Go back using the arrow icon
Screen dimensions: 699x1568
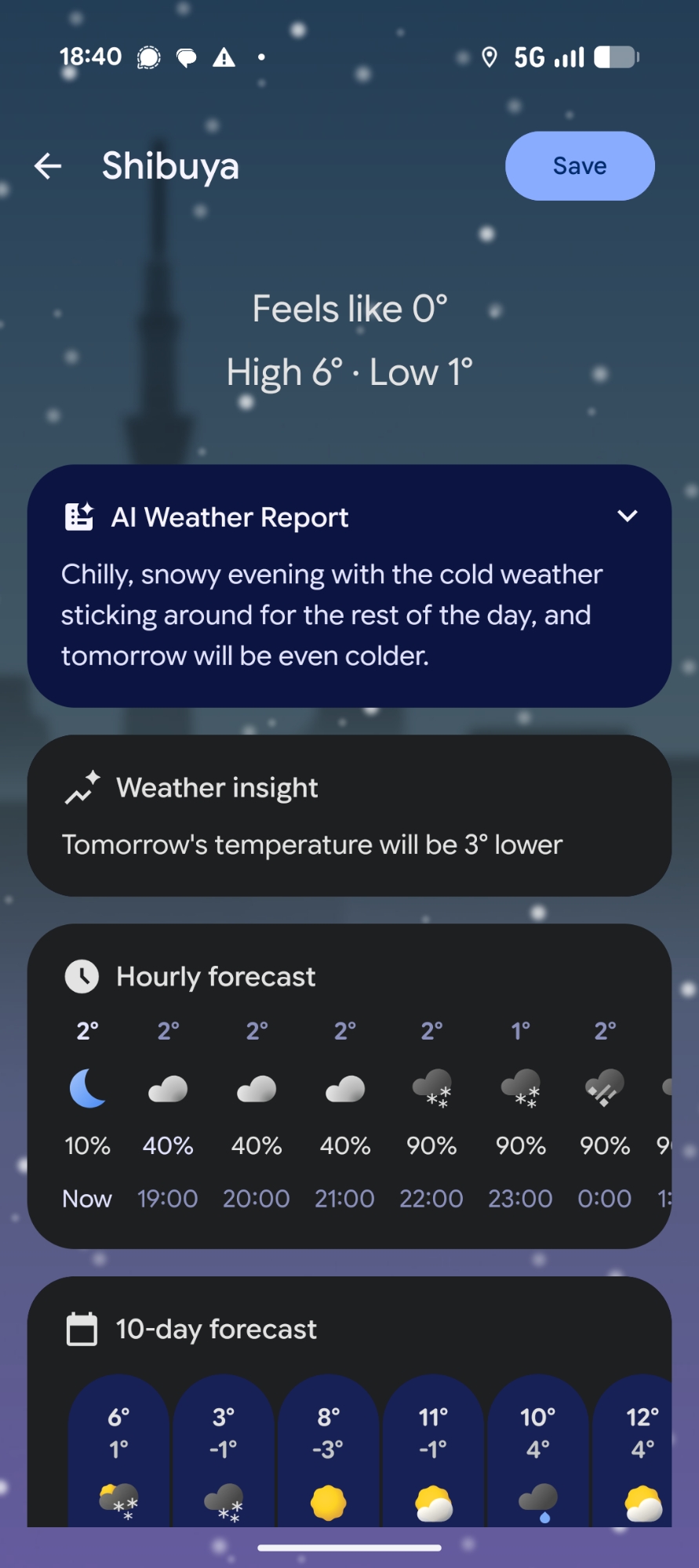pos(48,166)
